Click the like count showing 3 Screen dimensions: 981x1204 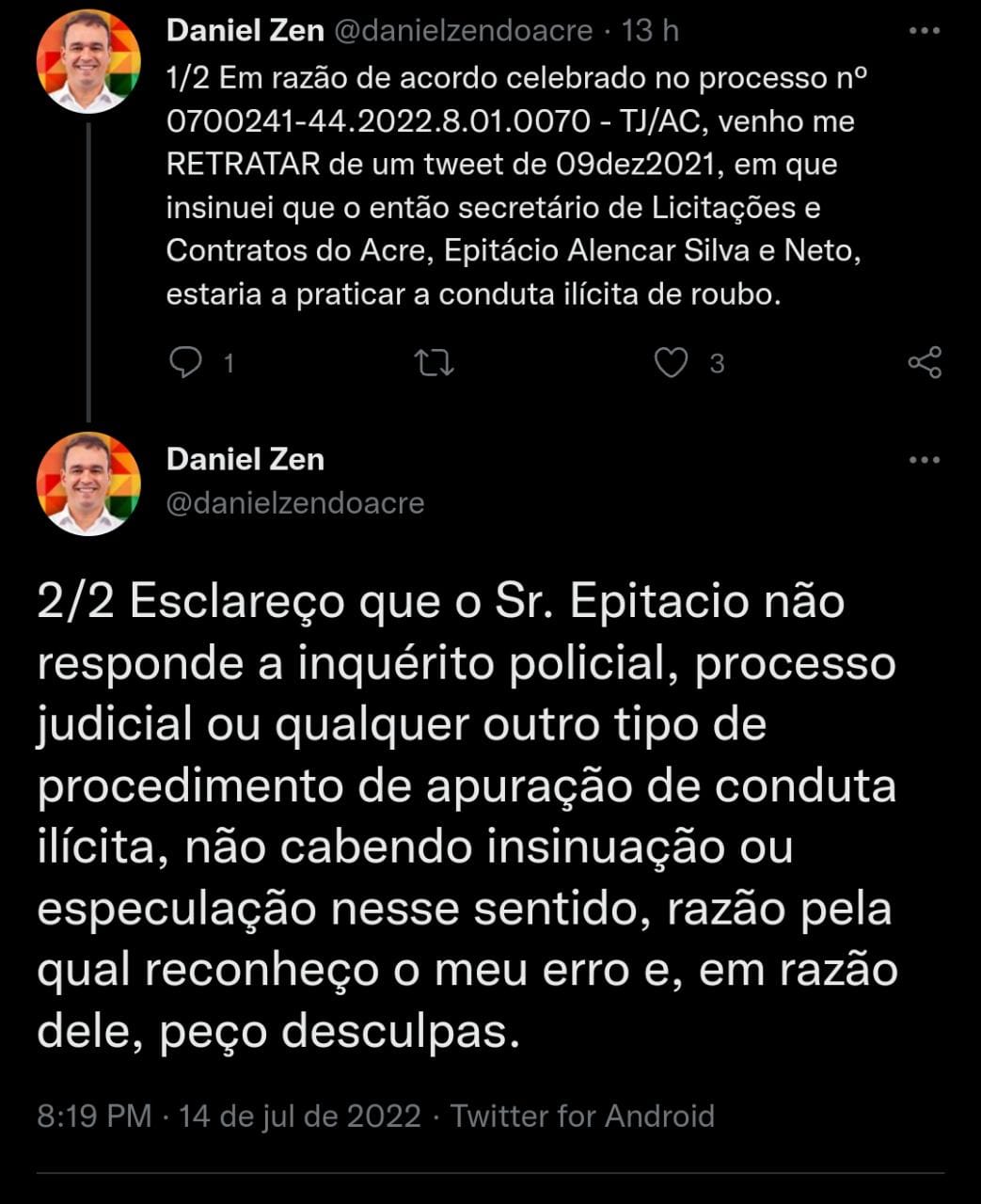[x=717, y=362]
